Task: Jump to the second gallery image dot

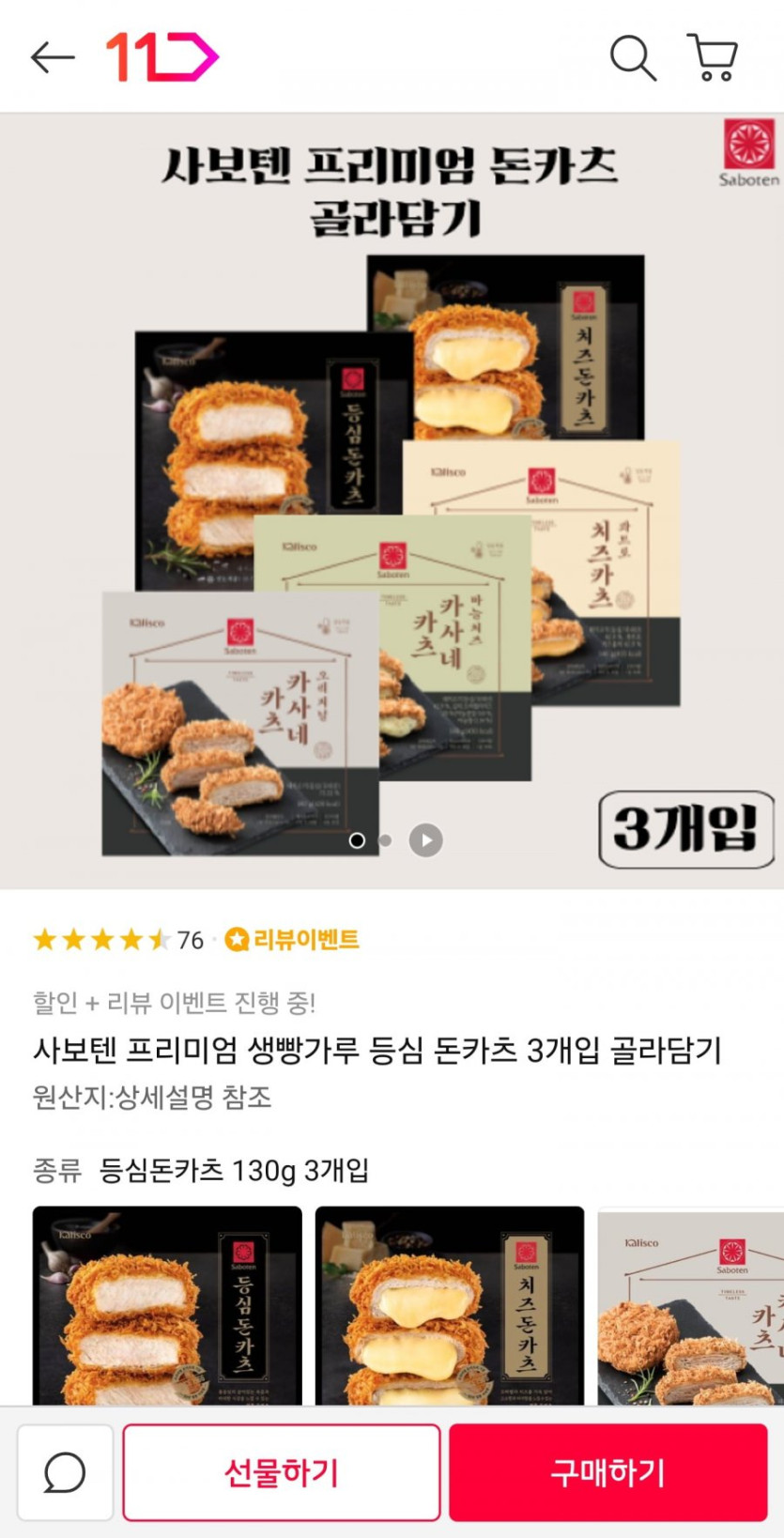Action: 385,840
